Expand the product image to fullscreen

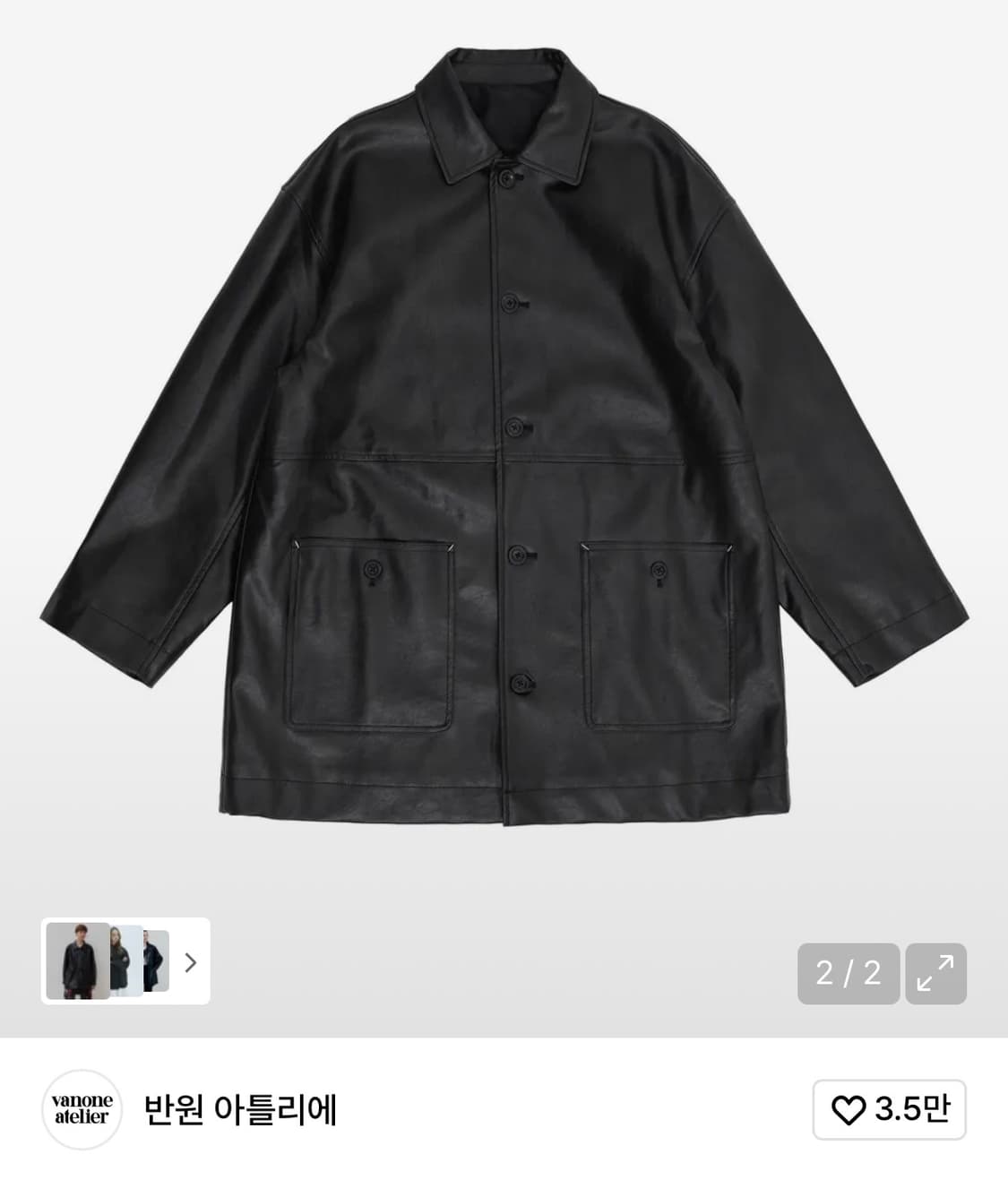point(935,973)
